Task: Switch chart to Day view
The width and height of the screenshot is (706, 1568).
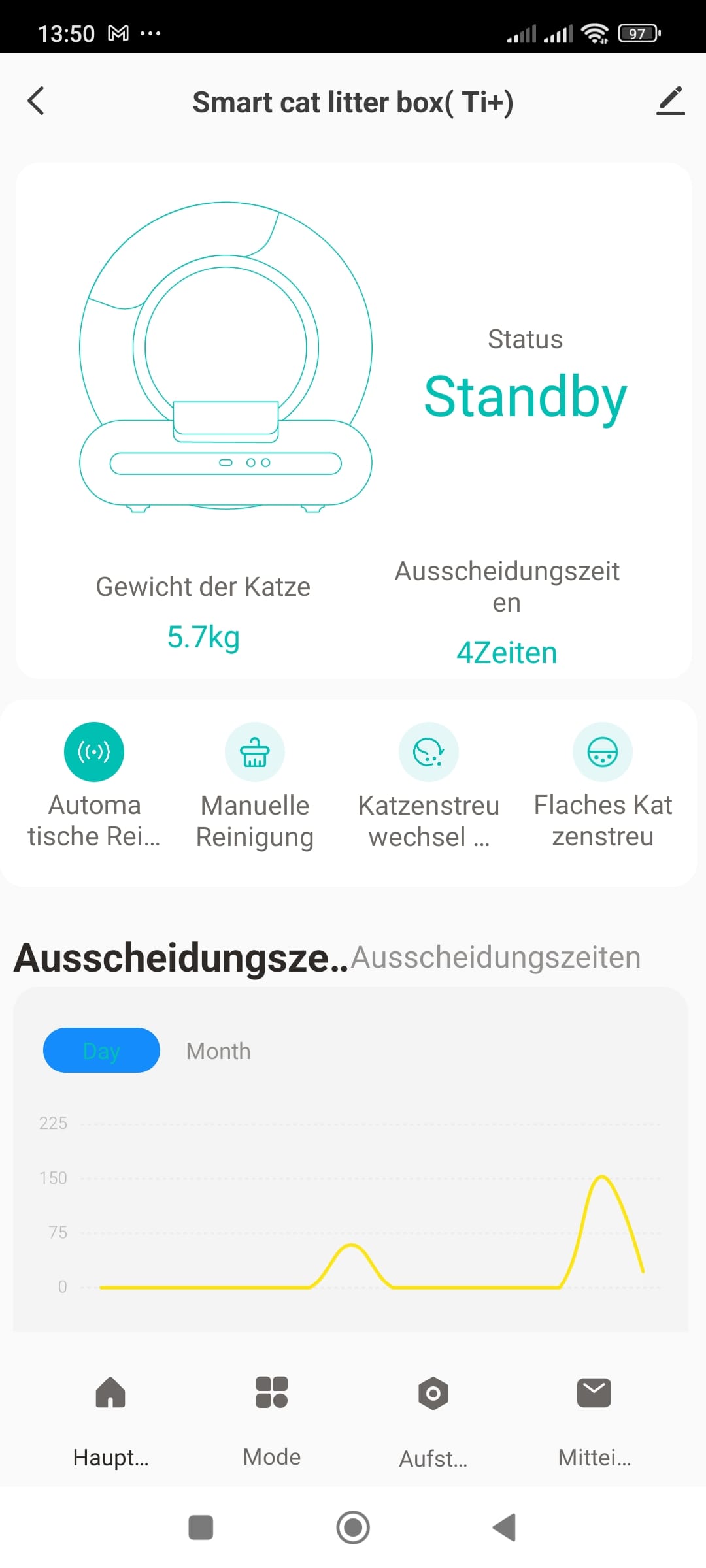Action: tap(101, 1050)
